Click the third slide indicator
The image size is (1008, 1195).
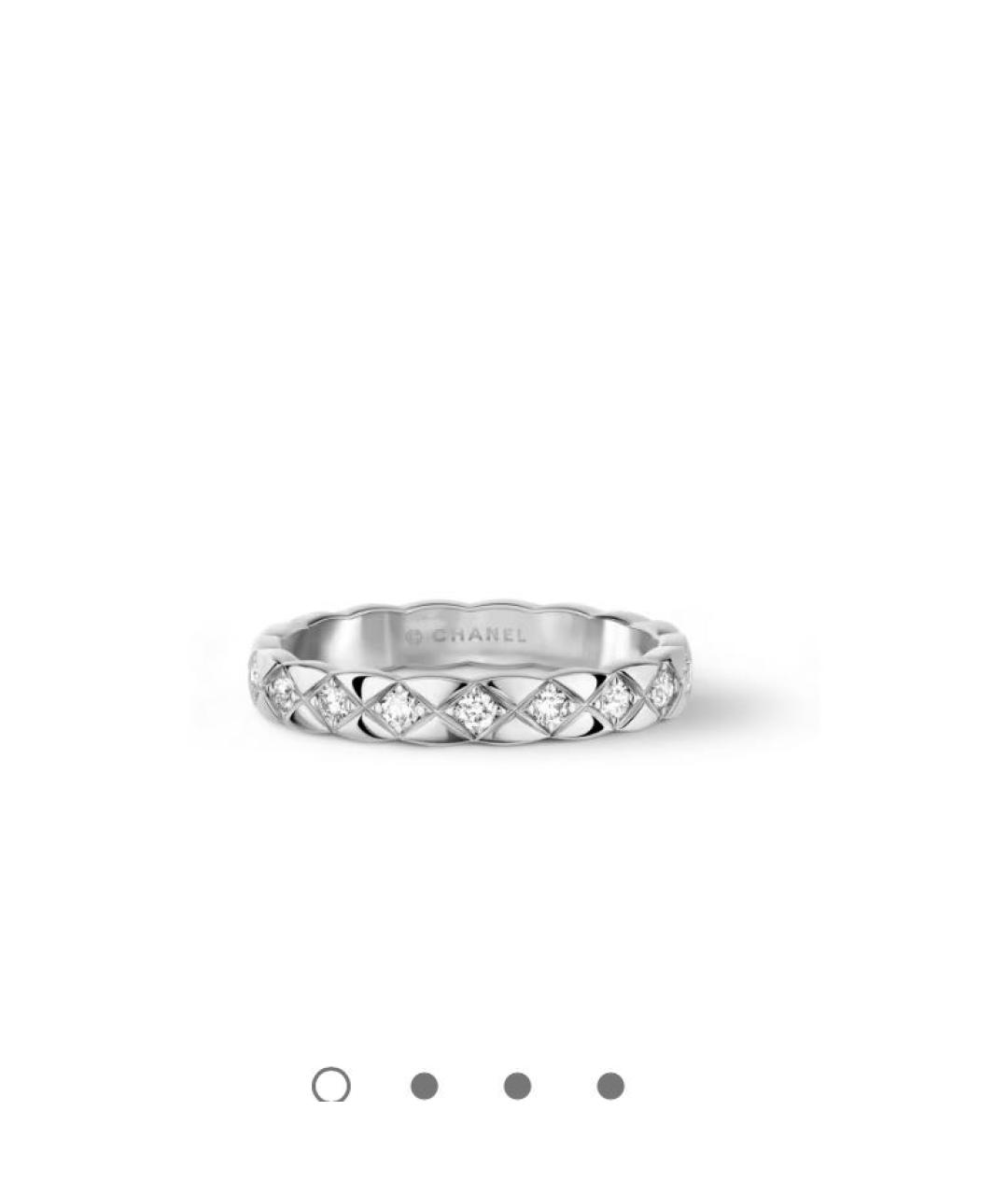(x=518, y=1084)
